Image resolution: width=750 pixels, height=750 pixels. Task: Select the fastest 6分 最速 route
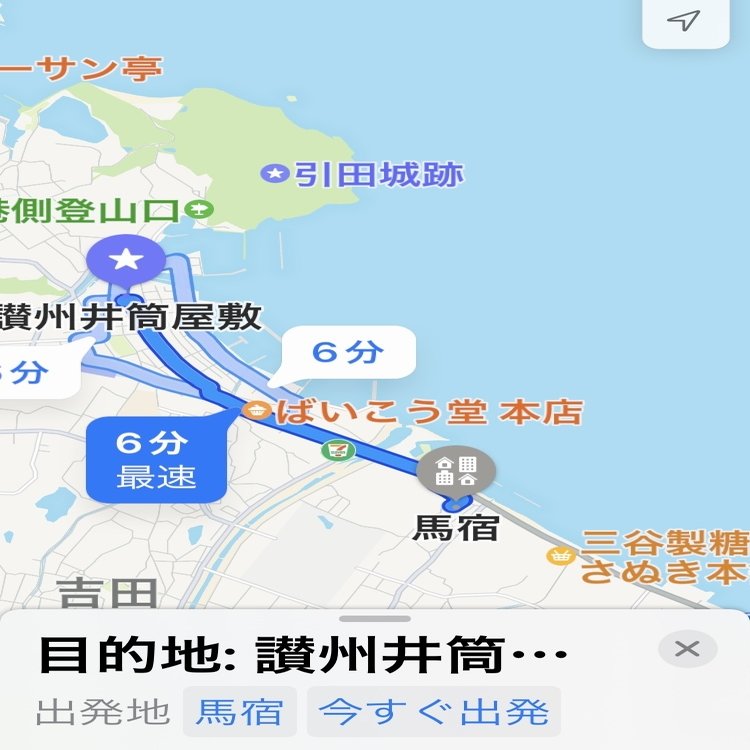[x=156, y=459]
